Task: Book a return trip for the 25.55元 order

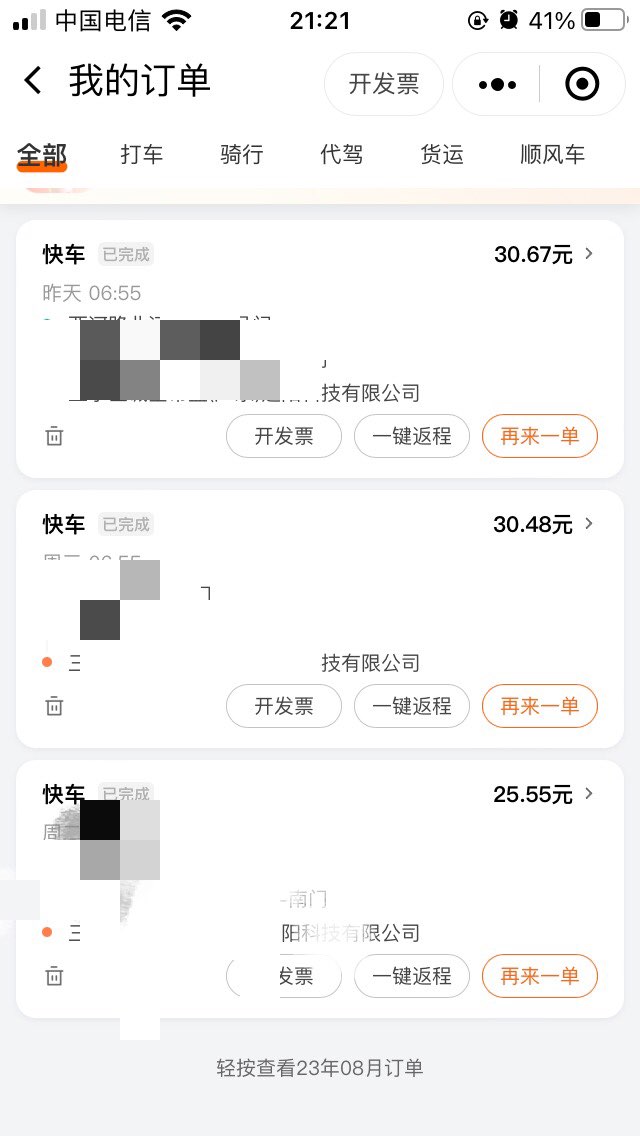Action: pyautogui.click(x=412, y=976)
